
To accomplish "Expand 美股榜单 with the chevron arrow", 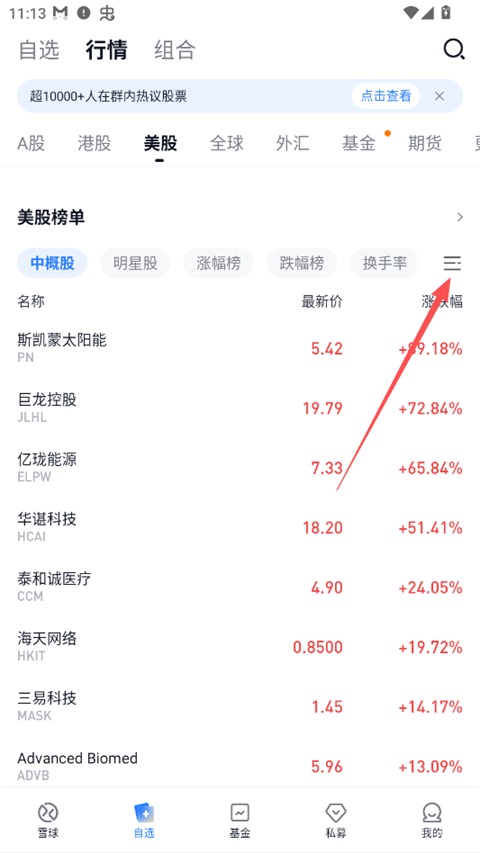I will pos(460,218).
